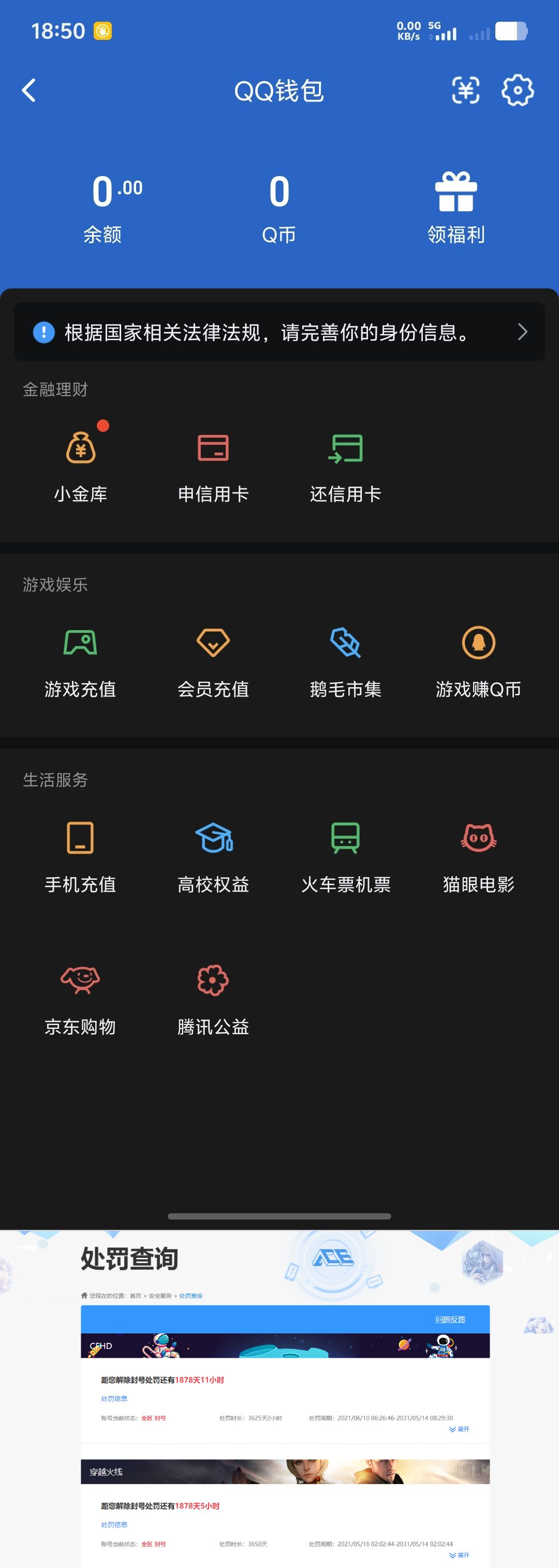Open 猫眼电影

point(478,856)
